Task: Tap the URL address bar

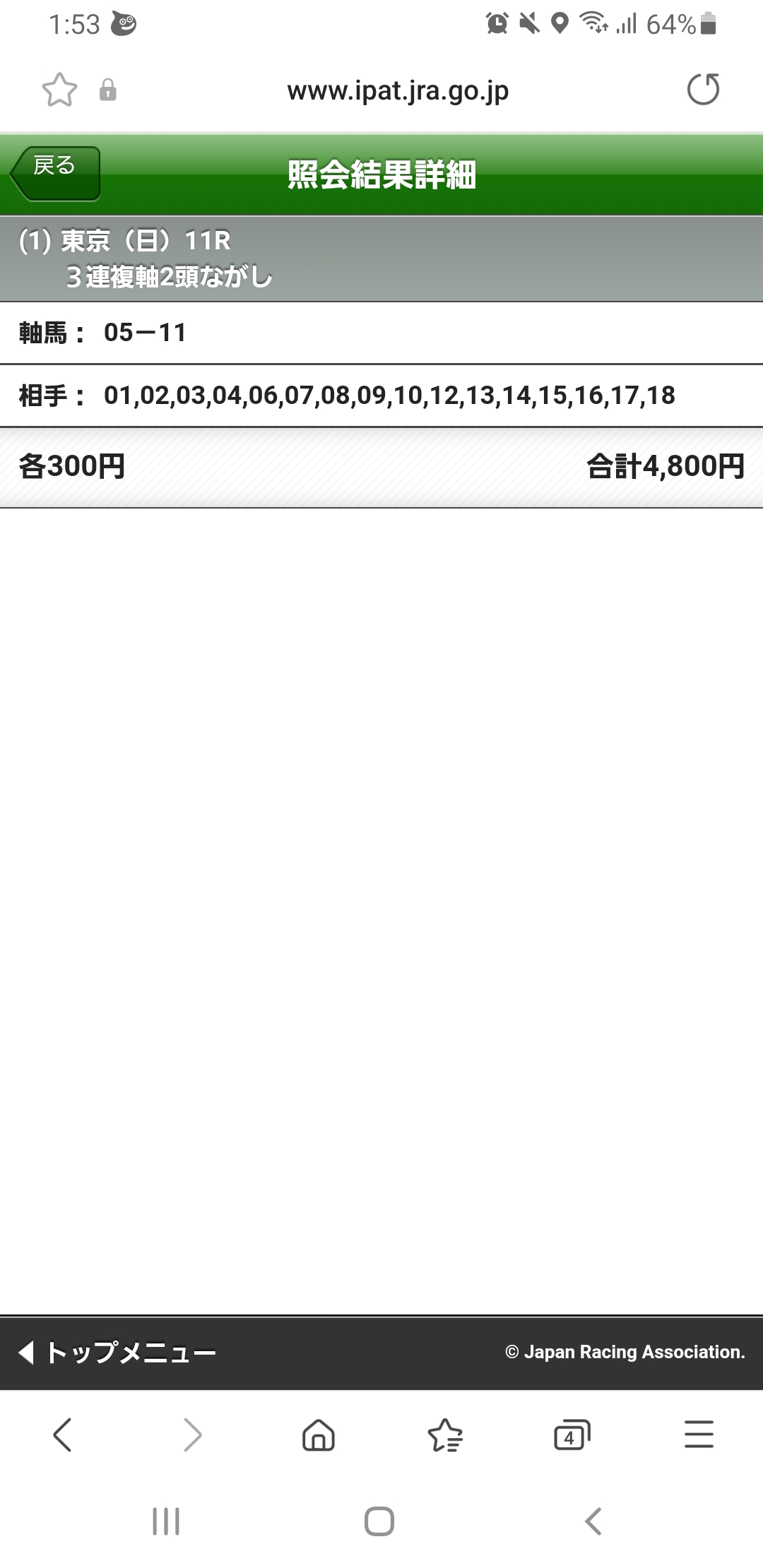Action: point(397,91)
